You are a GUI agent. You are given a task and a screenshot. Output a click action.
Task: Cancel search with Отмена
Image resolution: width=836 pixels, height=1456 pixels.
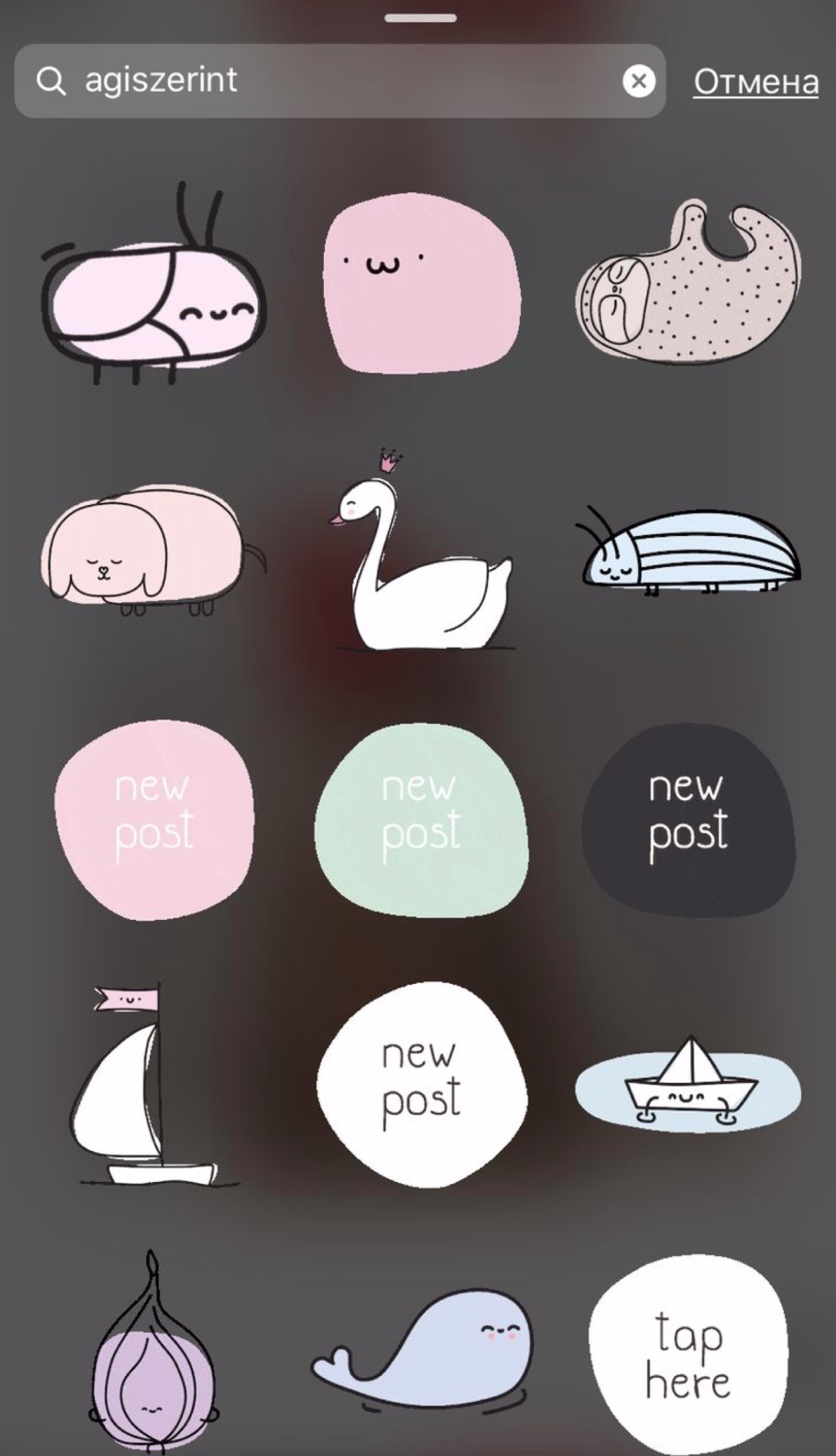point(756,82)
